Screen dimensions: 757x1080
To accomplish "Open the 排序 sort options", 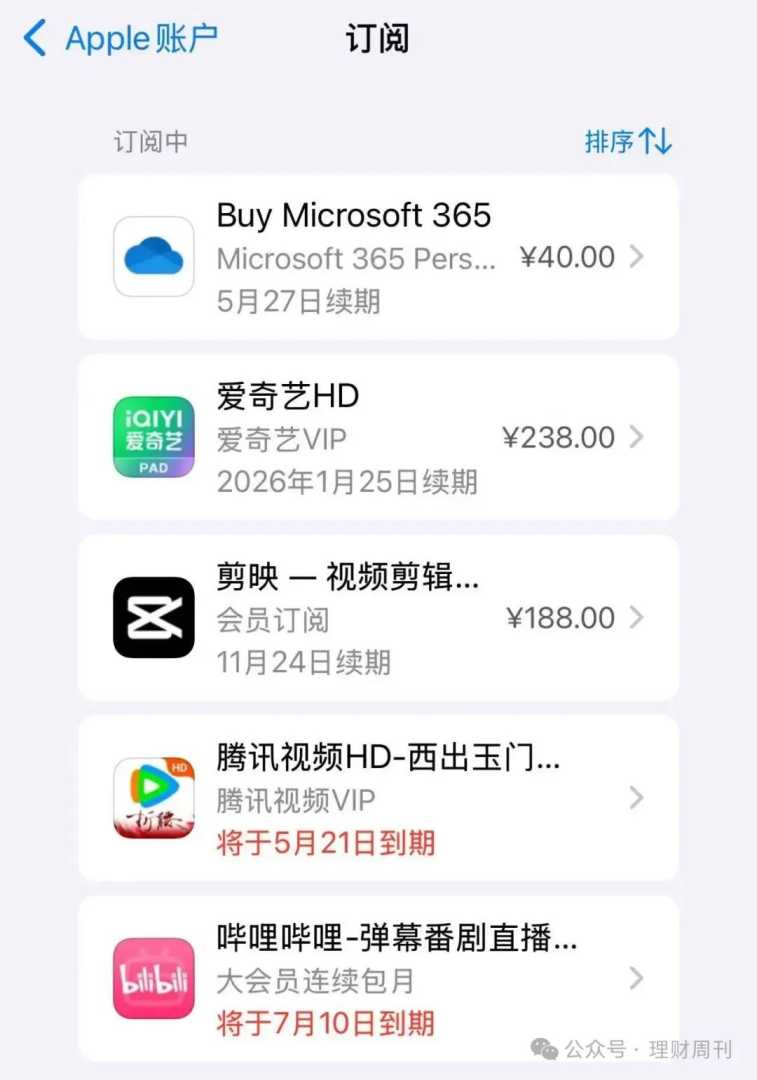I will (x=628, y=141).
